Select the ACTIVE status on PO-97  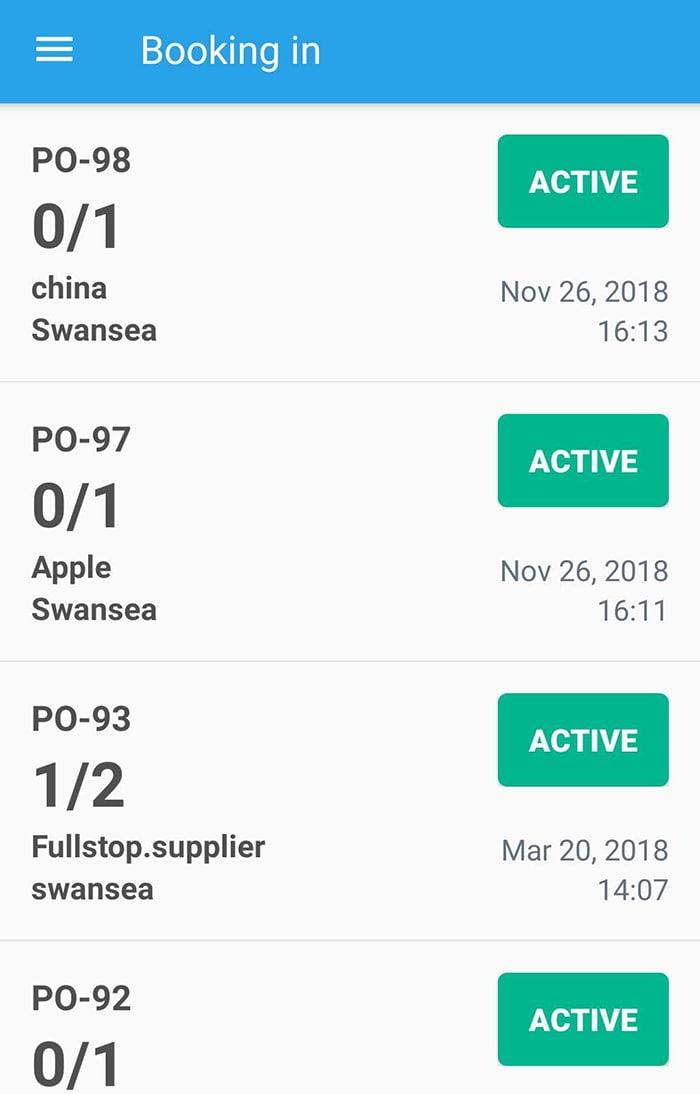tap(583, 460)
